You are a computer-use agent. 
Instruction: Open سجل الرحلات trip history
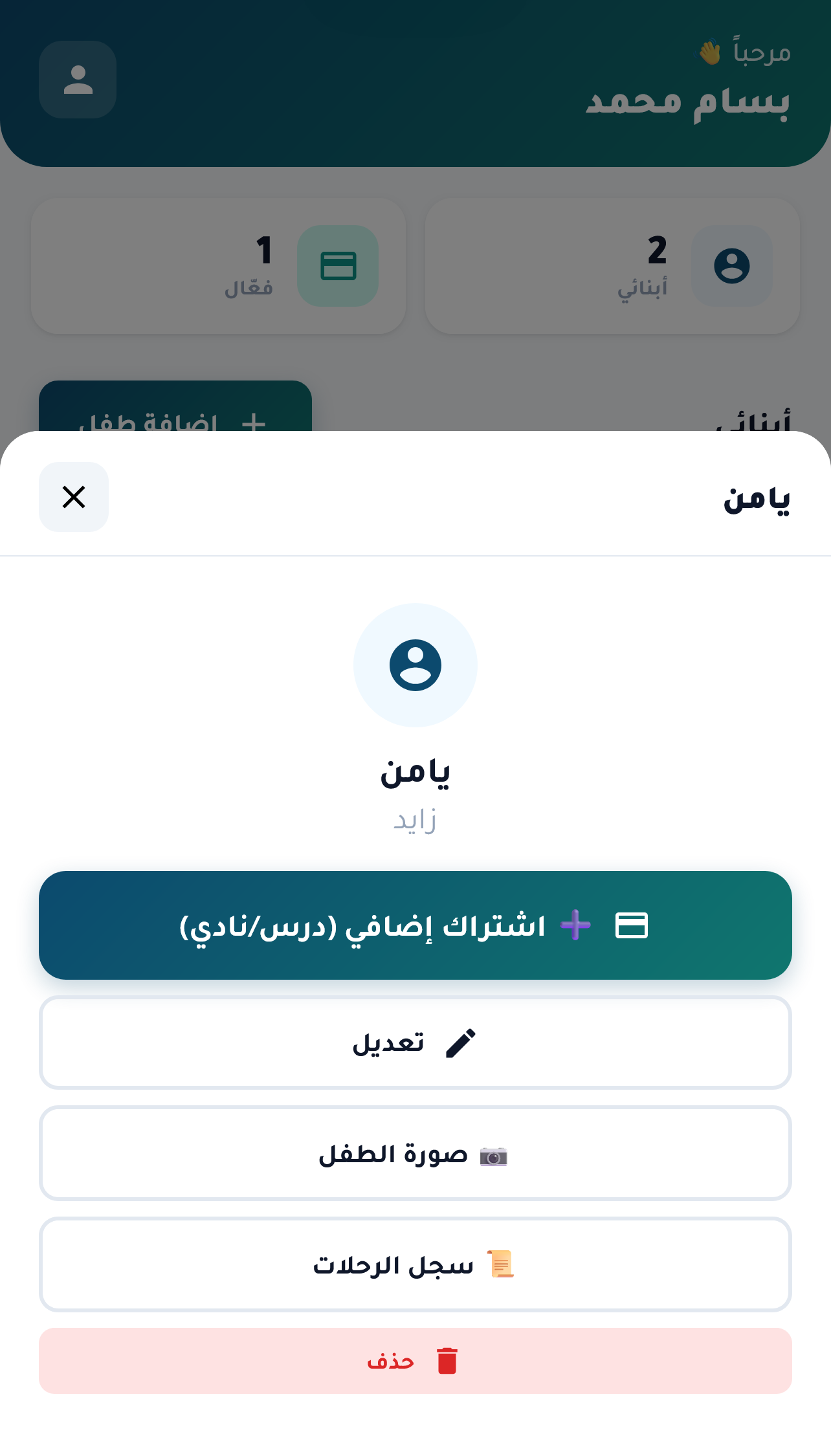(415, 1265)
